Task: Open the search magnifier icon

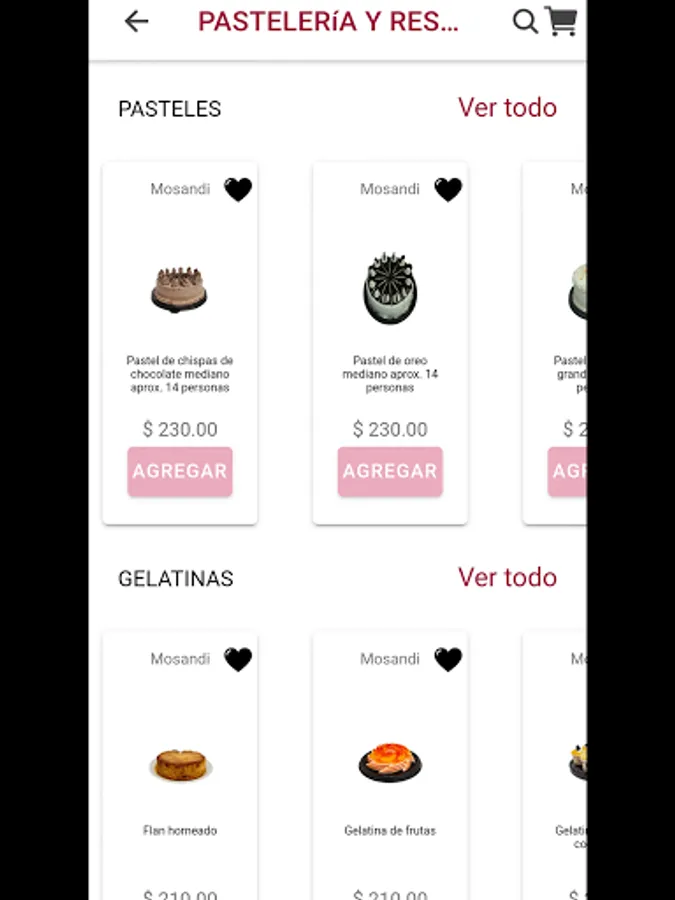Action: tap(525, 22)
